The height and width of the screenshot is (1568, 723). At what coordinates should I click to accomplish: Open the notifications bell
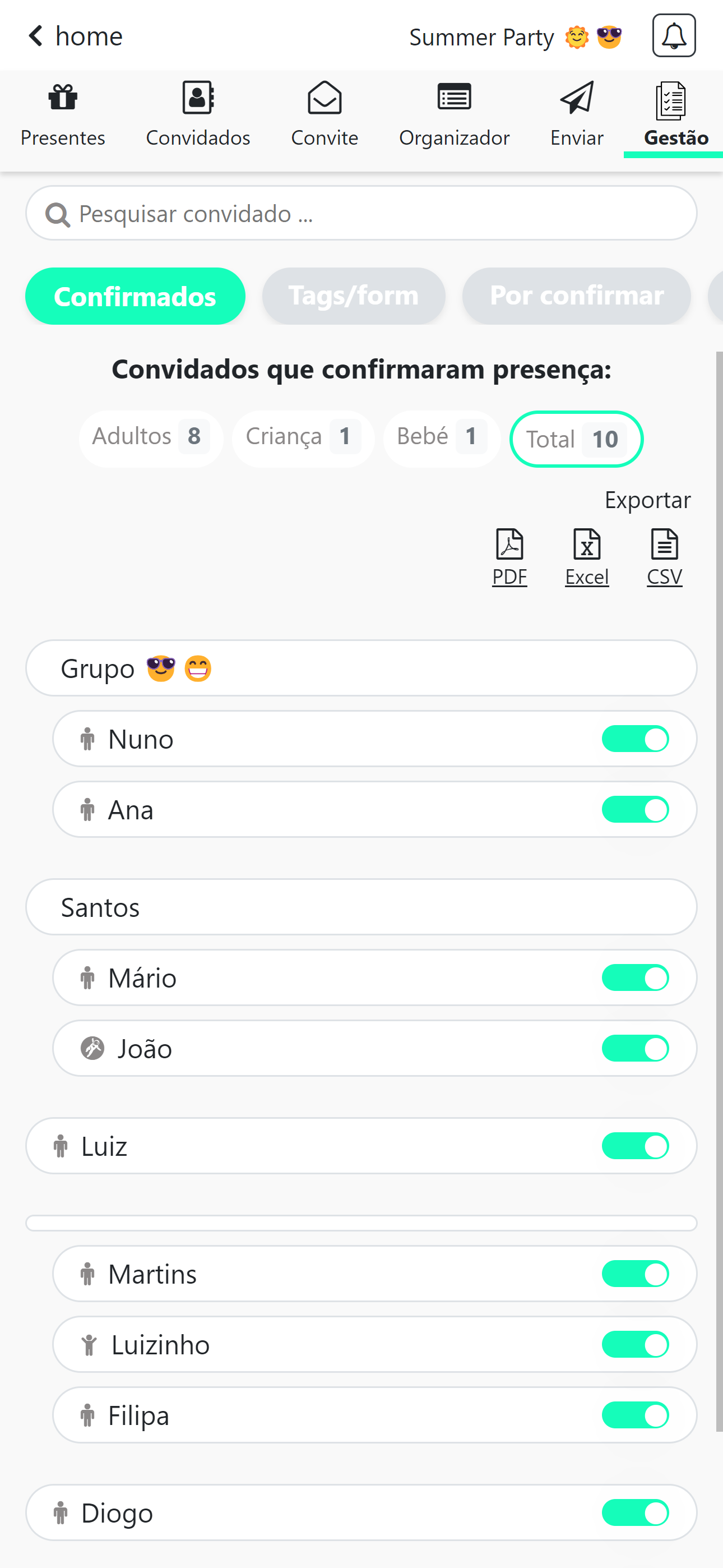(x=674, y=35)
